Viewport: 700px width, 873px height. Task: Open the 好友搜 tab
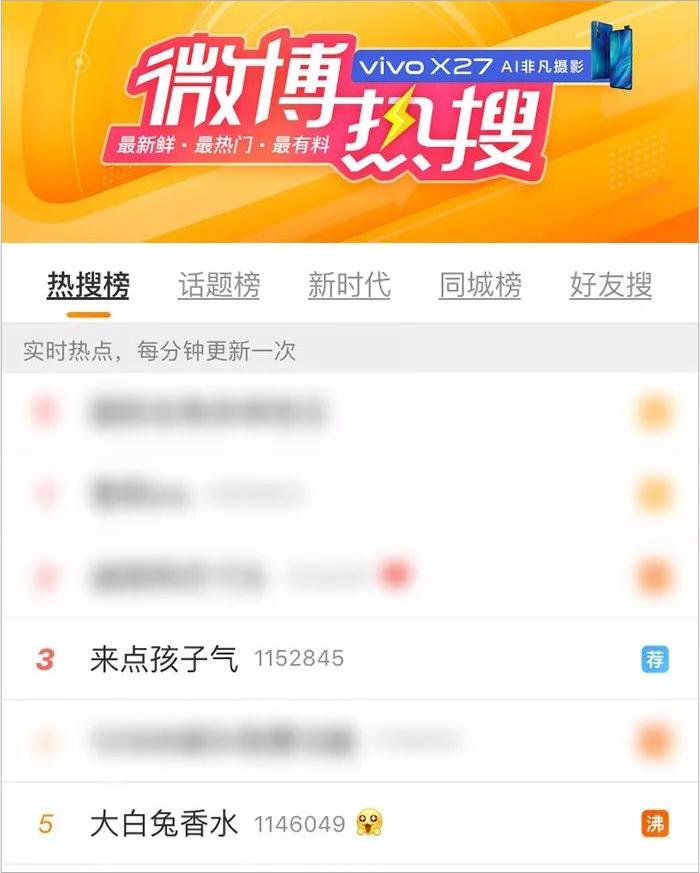point(611,285)
